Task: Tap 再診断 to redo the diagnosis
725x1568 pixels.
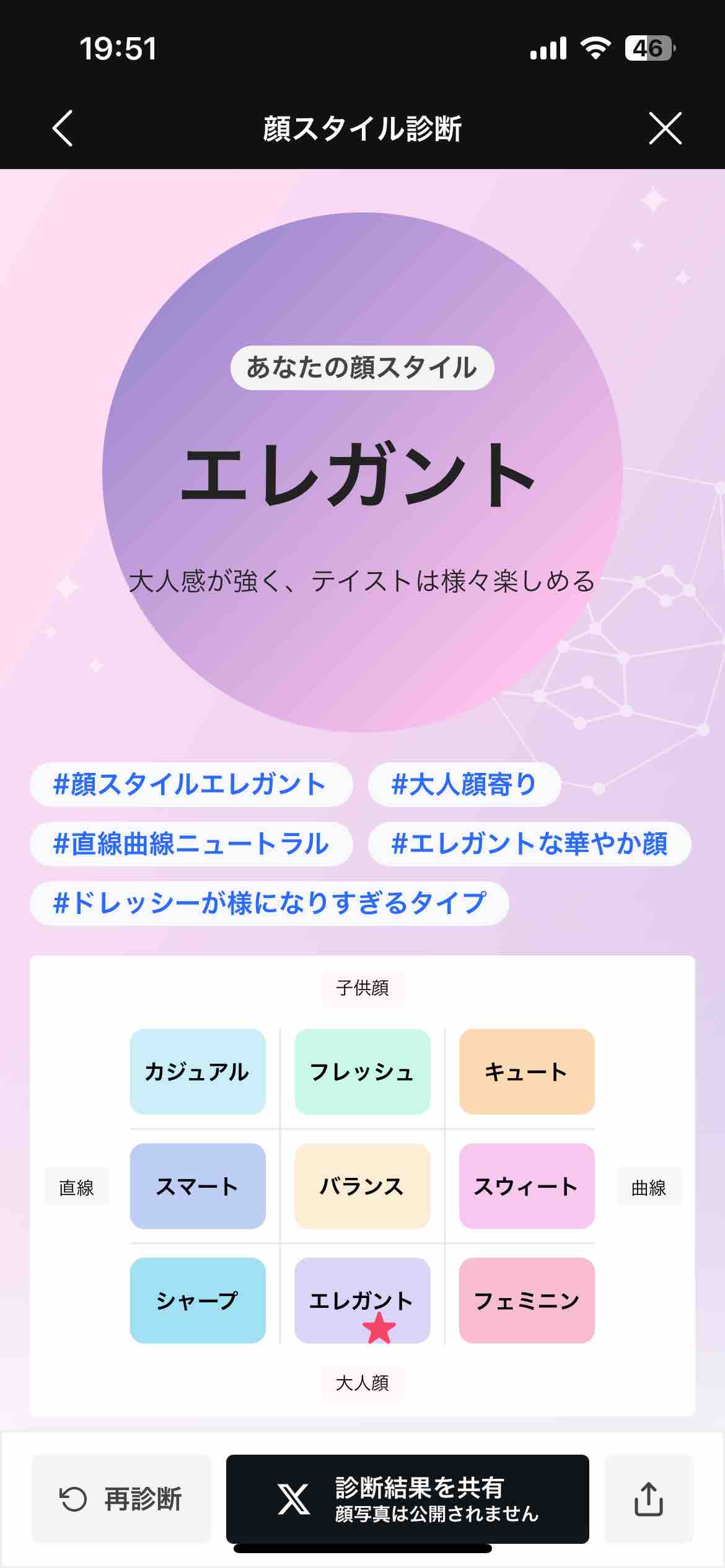Action: pyautogui.click(x=121, y=1499)
